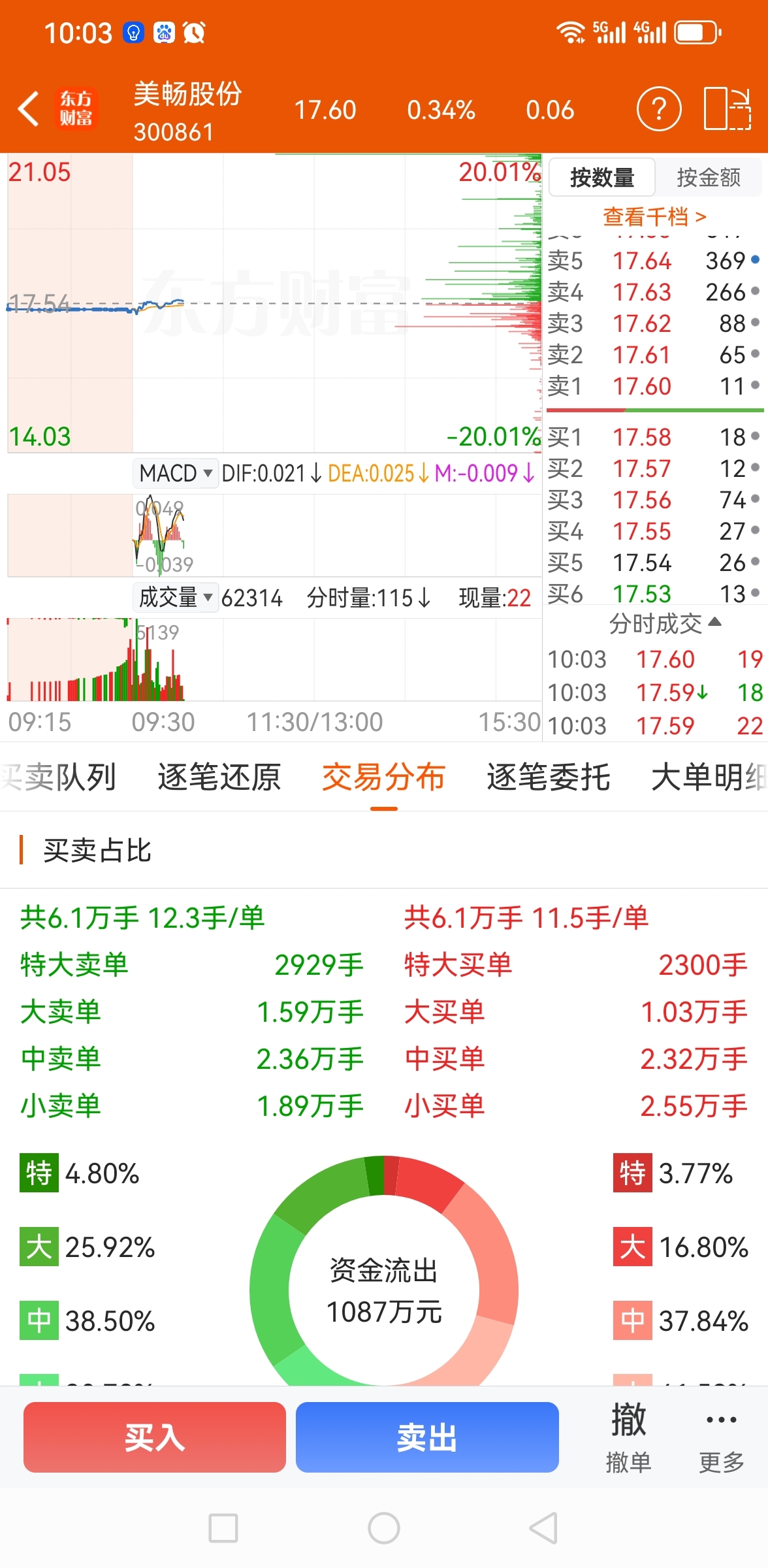Tap the red 买入 button

[x=155, y=1437]
